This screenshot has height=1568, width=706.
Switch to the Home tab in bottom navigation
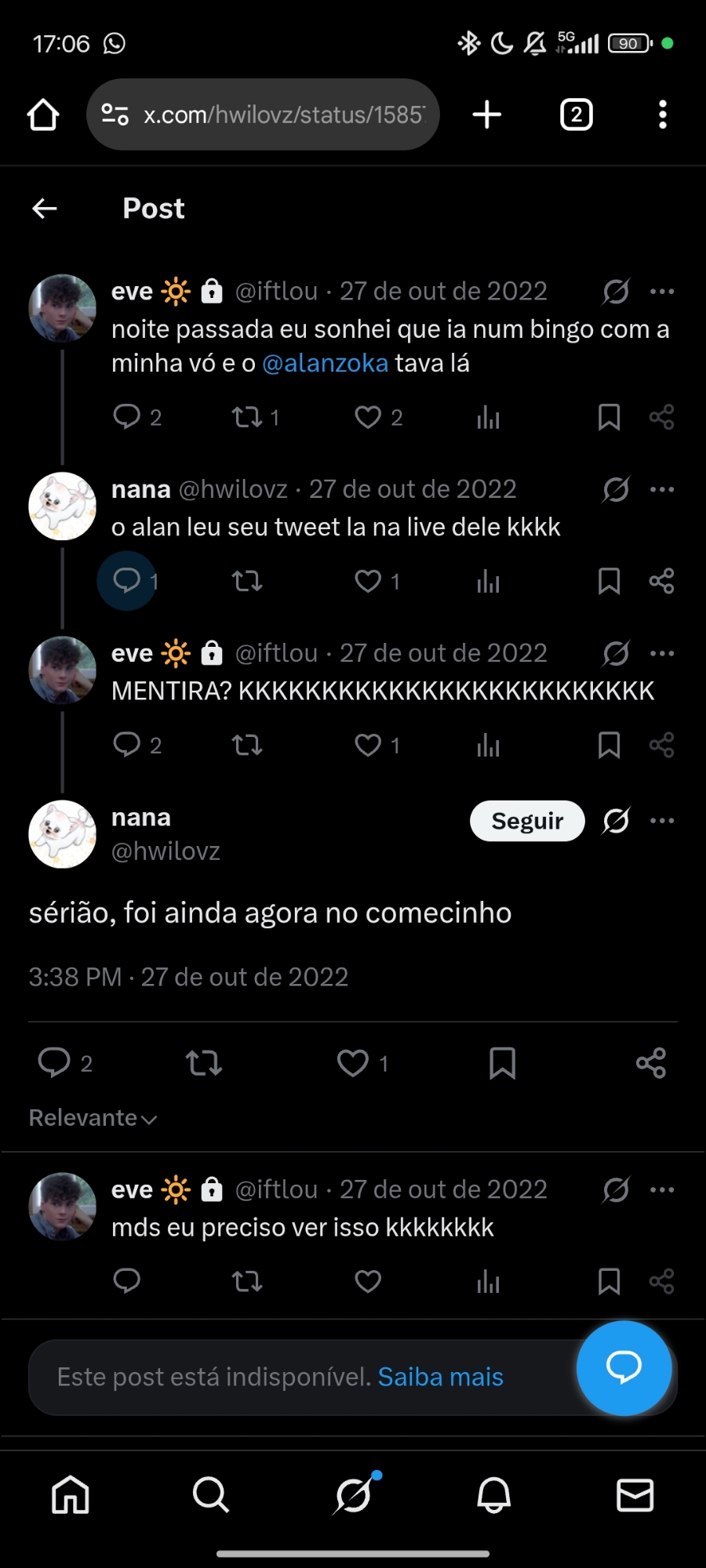click(71, 1495)
